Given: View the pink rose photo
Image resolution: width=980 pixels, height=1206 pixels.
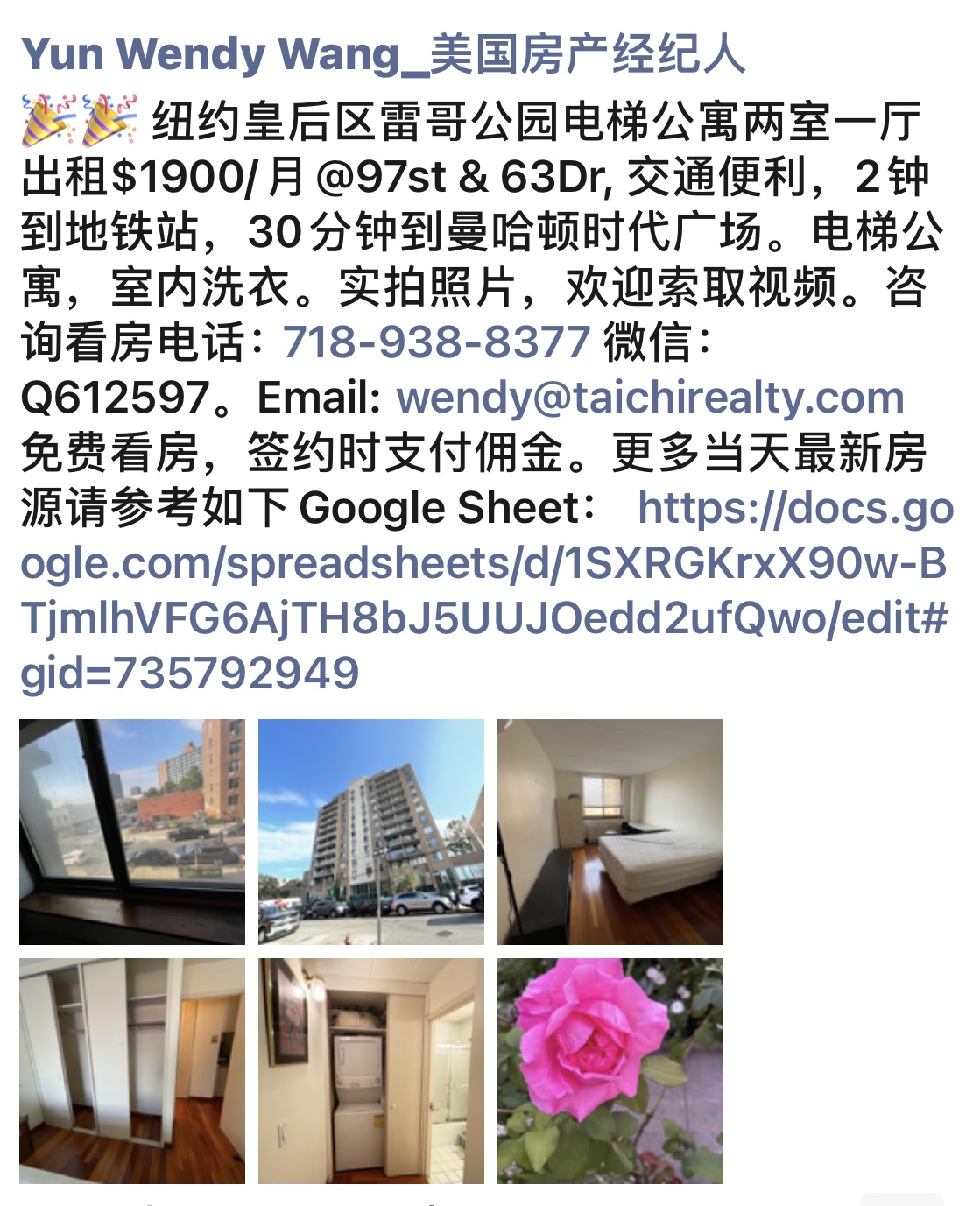Looking at the screenshot, I should [x=610, y=1071].
